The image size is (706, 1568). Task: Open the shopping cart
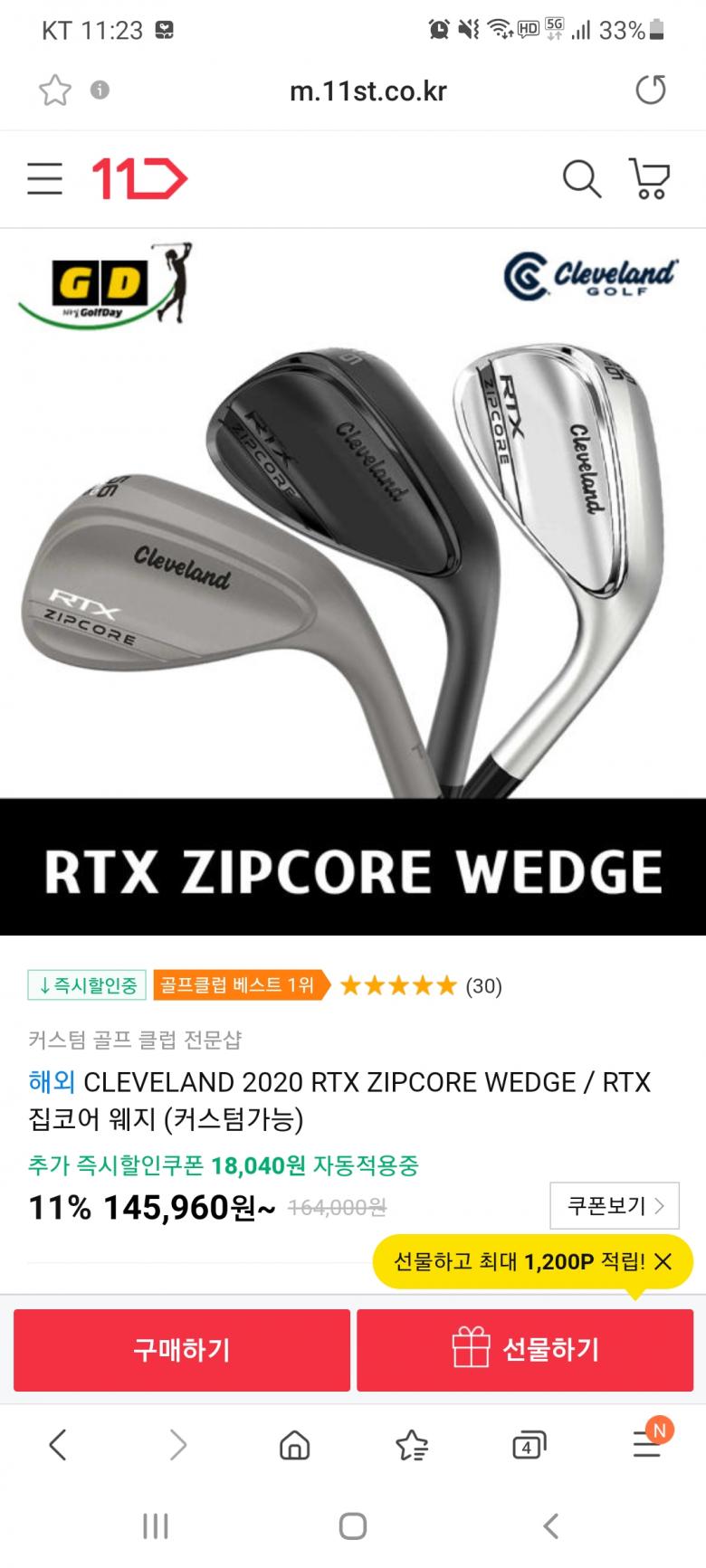[649, 179]
